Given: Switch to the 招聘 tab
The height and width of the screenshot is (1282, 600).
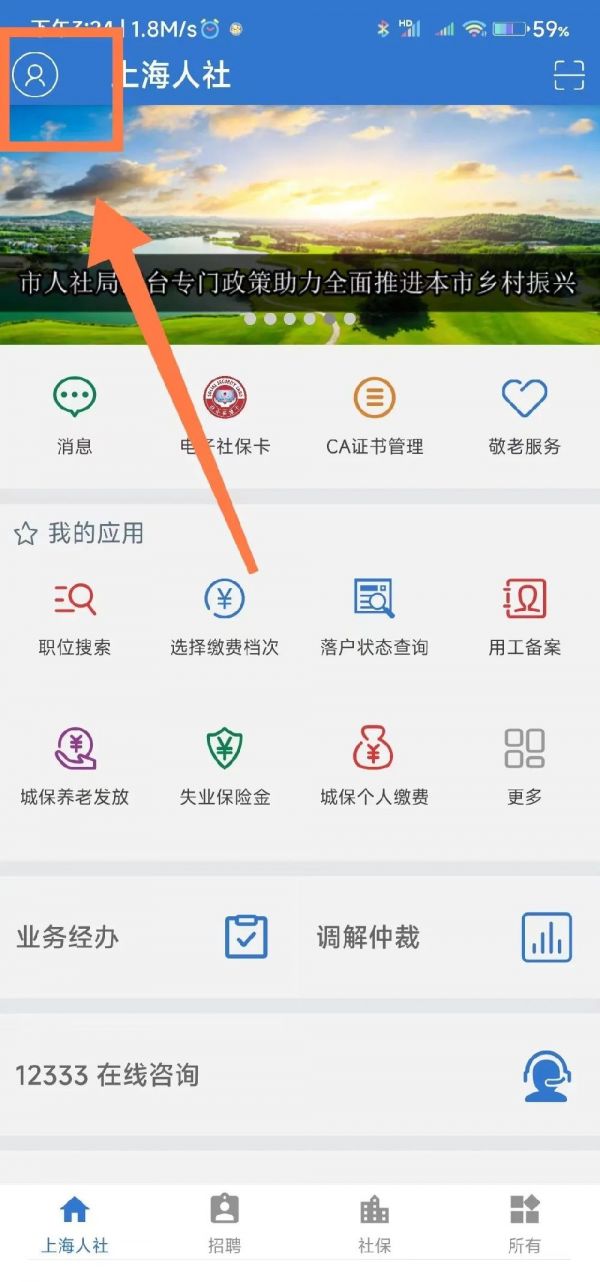Looking at the screenshot, I should point(225,1223).
